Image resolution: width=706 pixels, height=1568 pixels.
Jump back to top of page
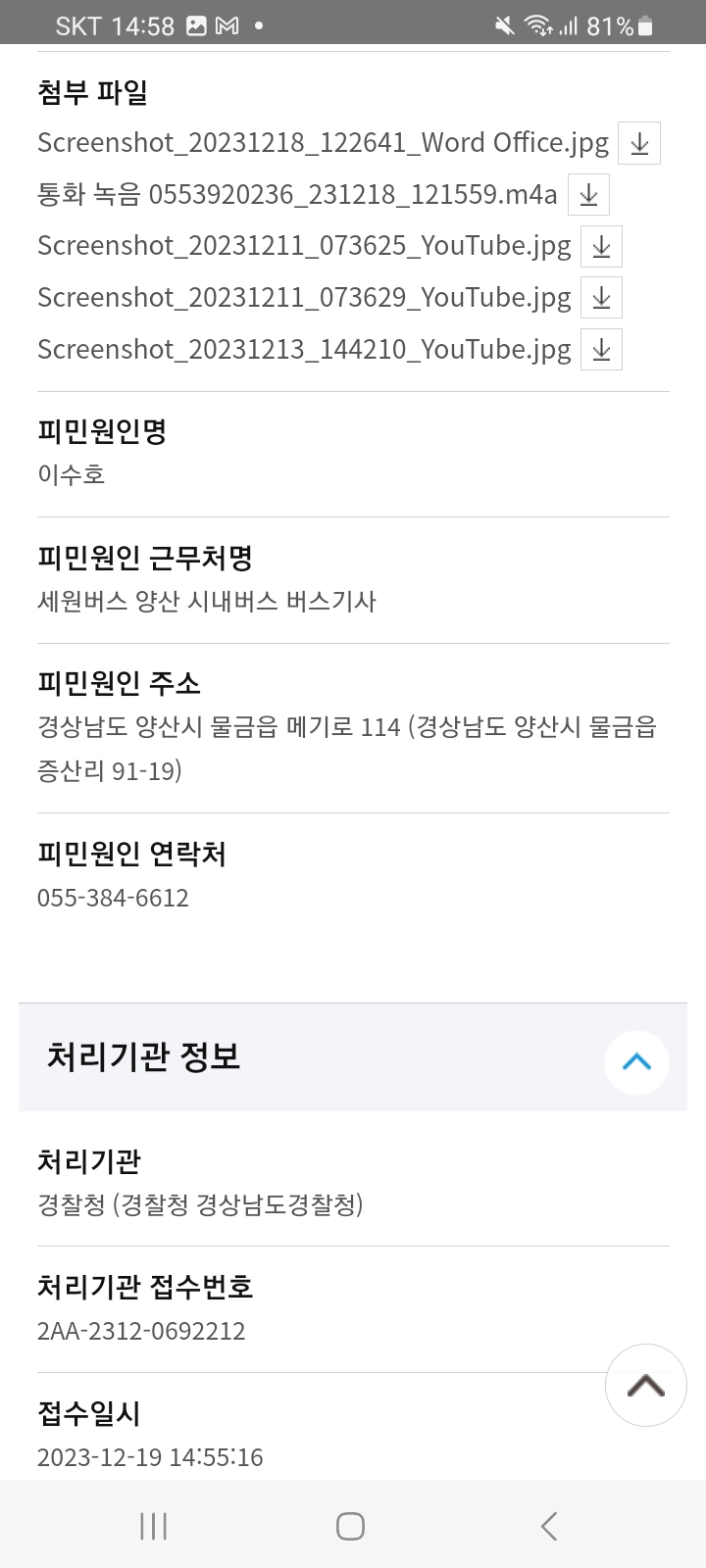click(645, 1385)
